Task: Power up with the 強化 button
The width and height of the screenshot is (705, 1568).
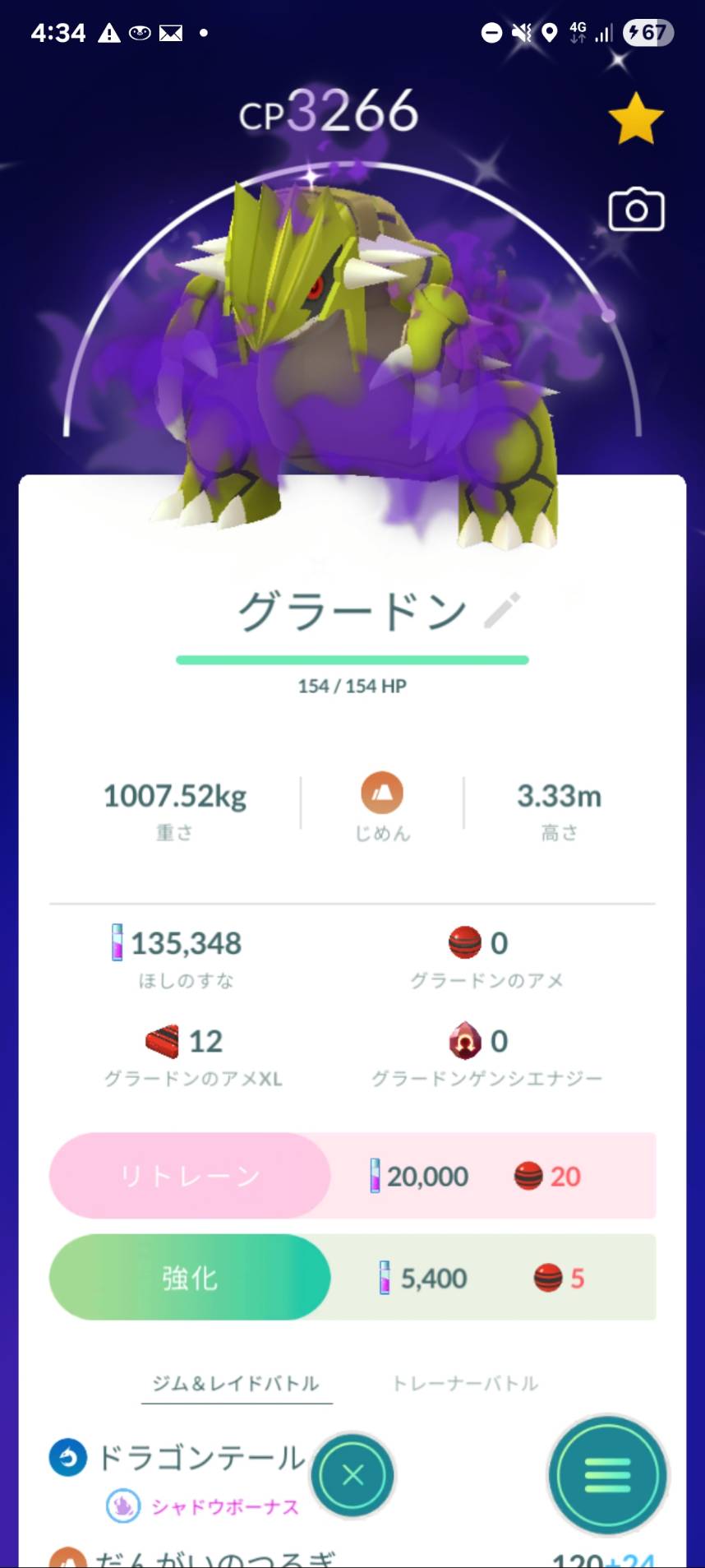Action: pyautogui.click(x=190, y=1278)
